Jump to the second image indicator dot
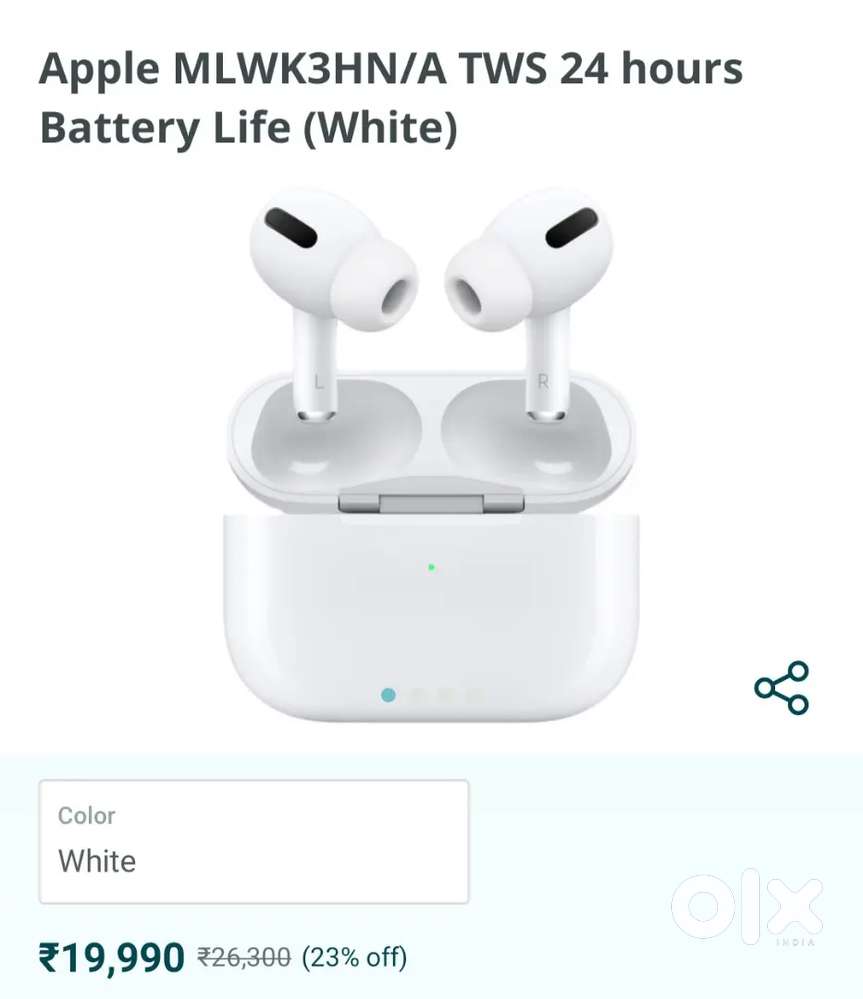The image size is (863, 999). point(418,694)
